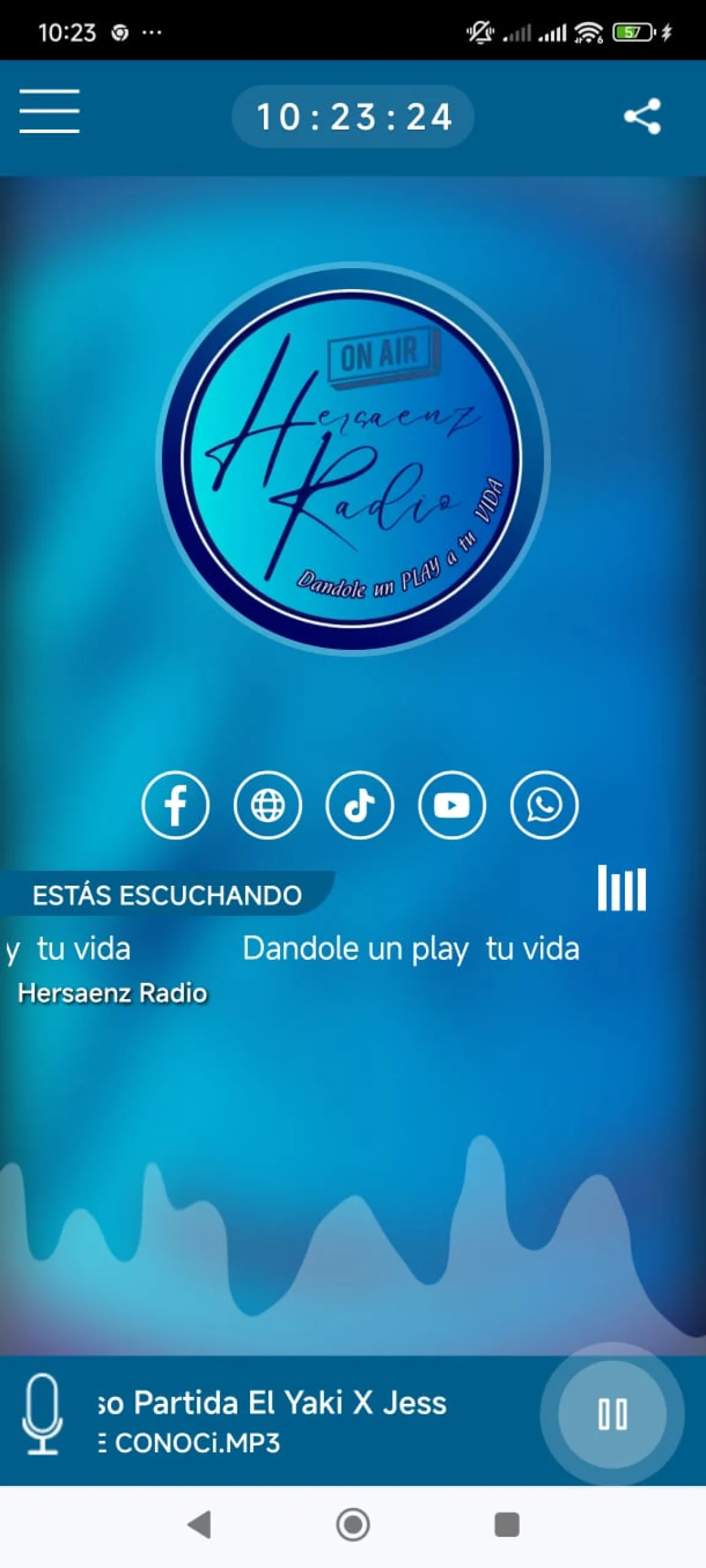Open the Facebook page link
The height and width of the screenshot is (1568, 706).
(175, 805)
